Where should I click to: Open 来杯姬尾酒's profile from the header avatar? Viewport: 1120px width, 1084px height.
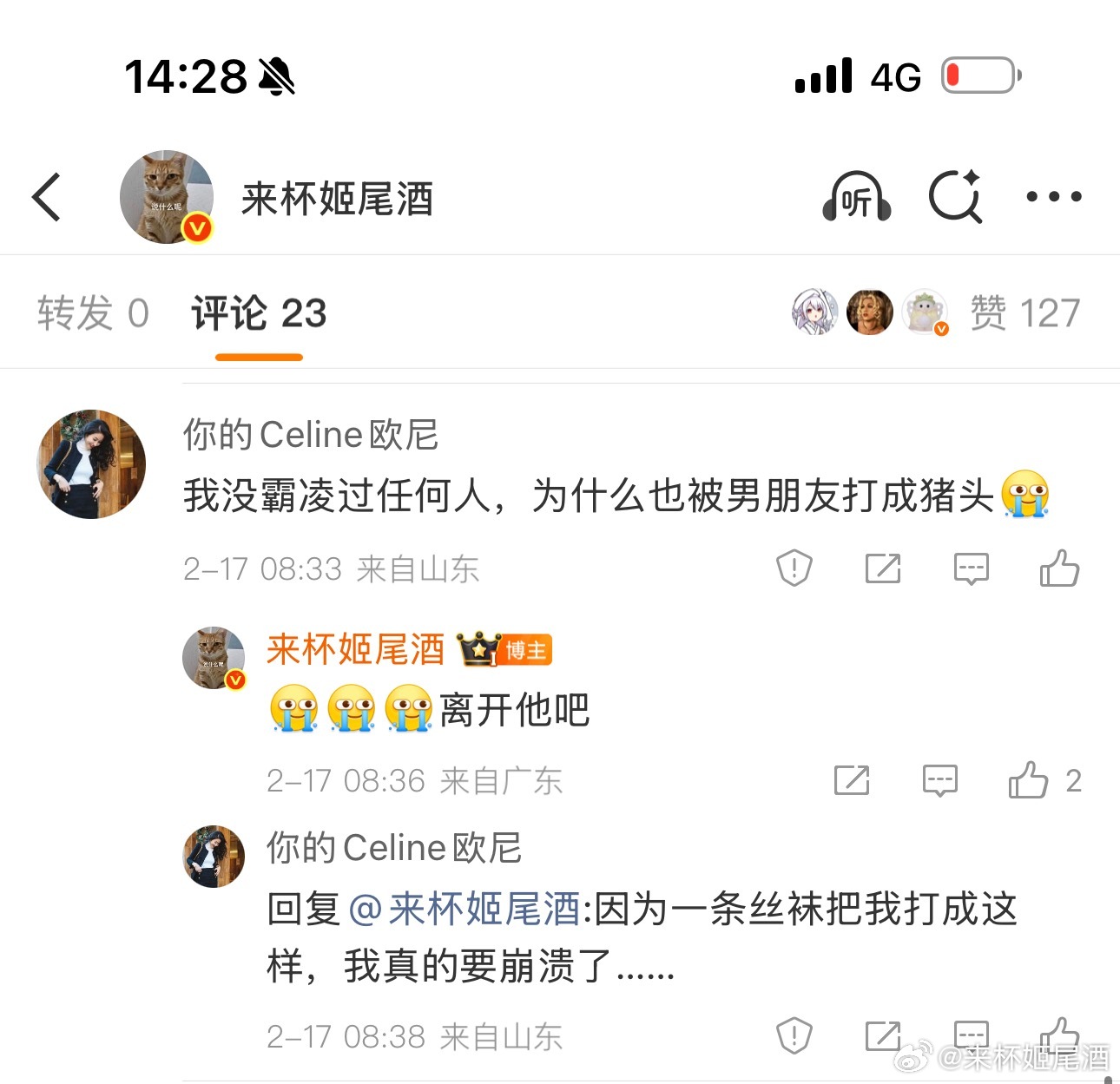click(x=167, y=197)
